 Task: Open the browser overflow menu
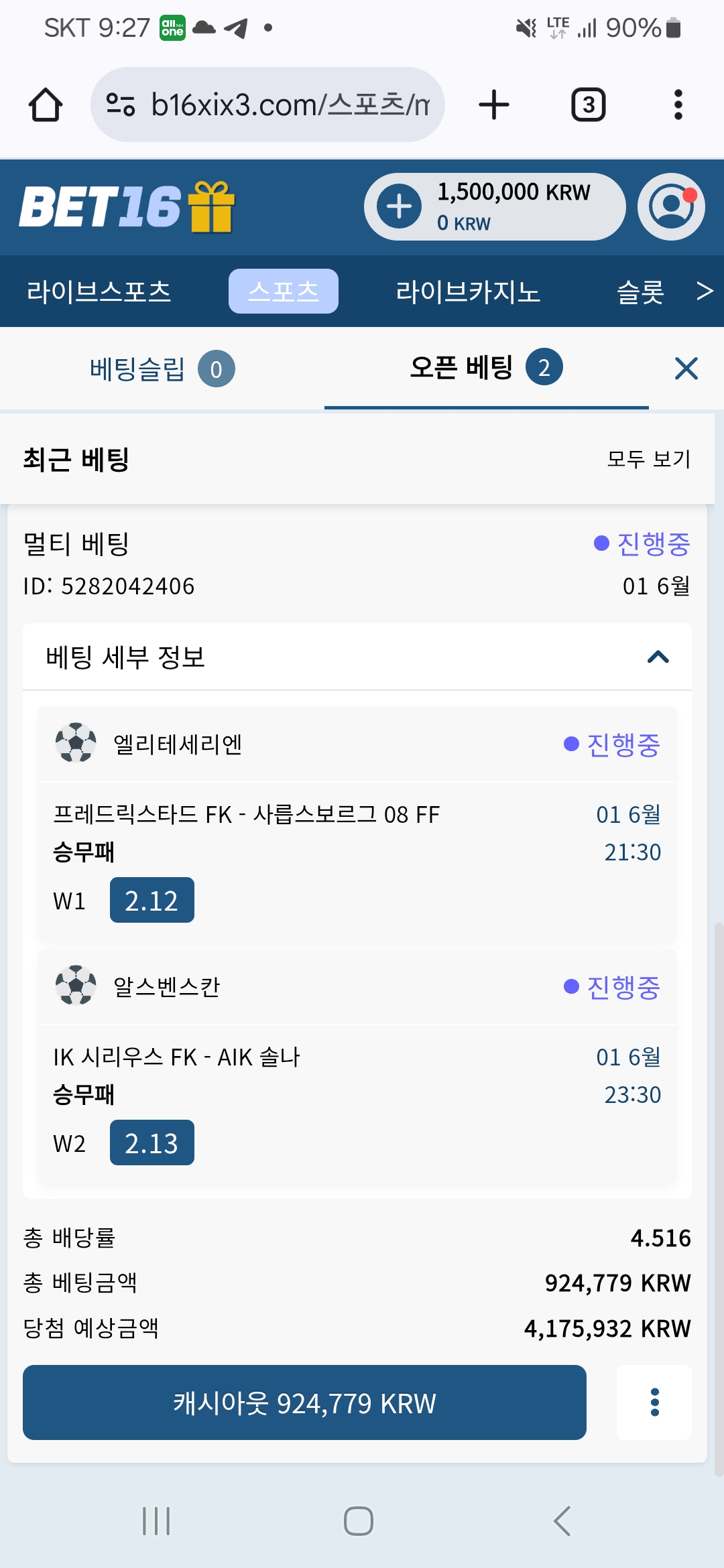pyautogui.click(x=678, y=105)
